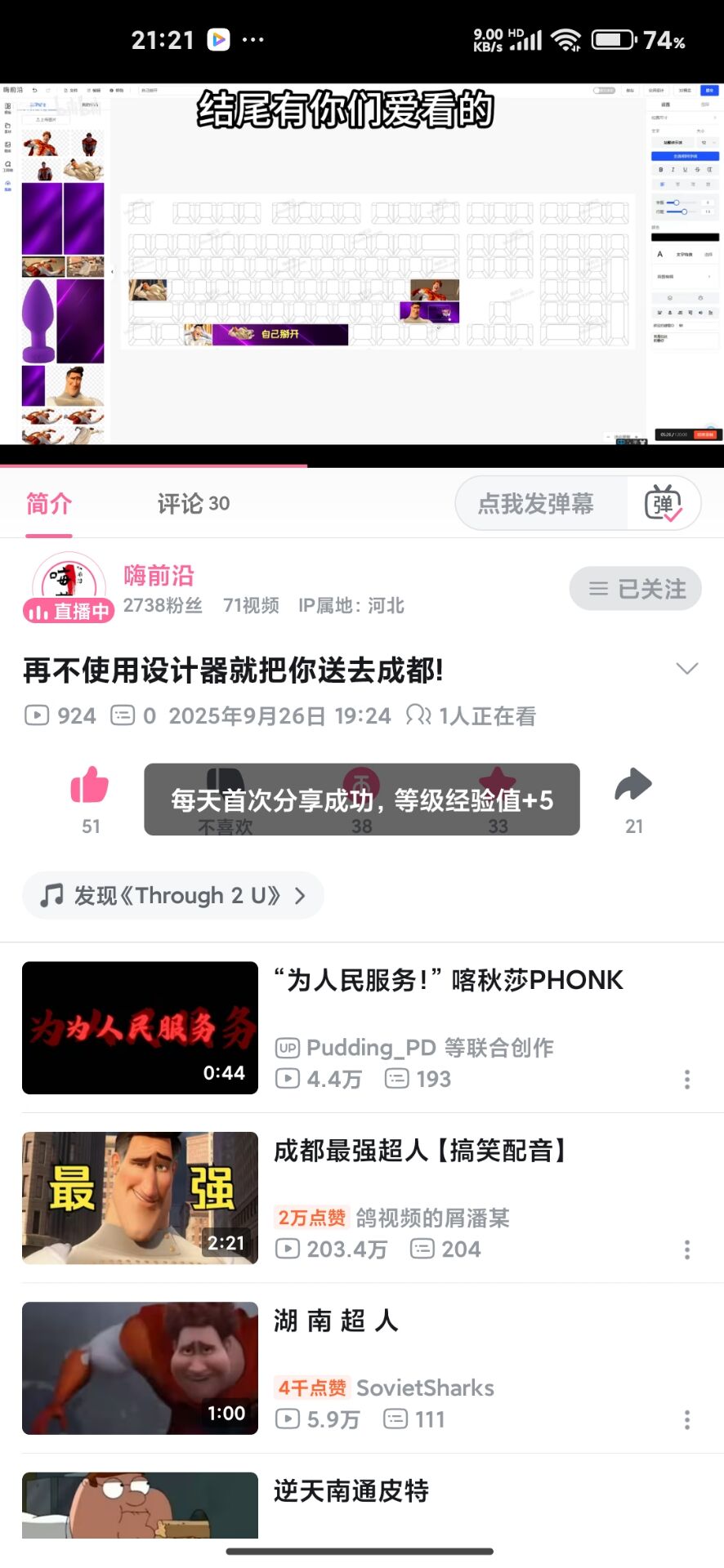Share the video via arrow icon
Image resolution: width=724 pixels, height=1568 pixels.
632,787
